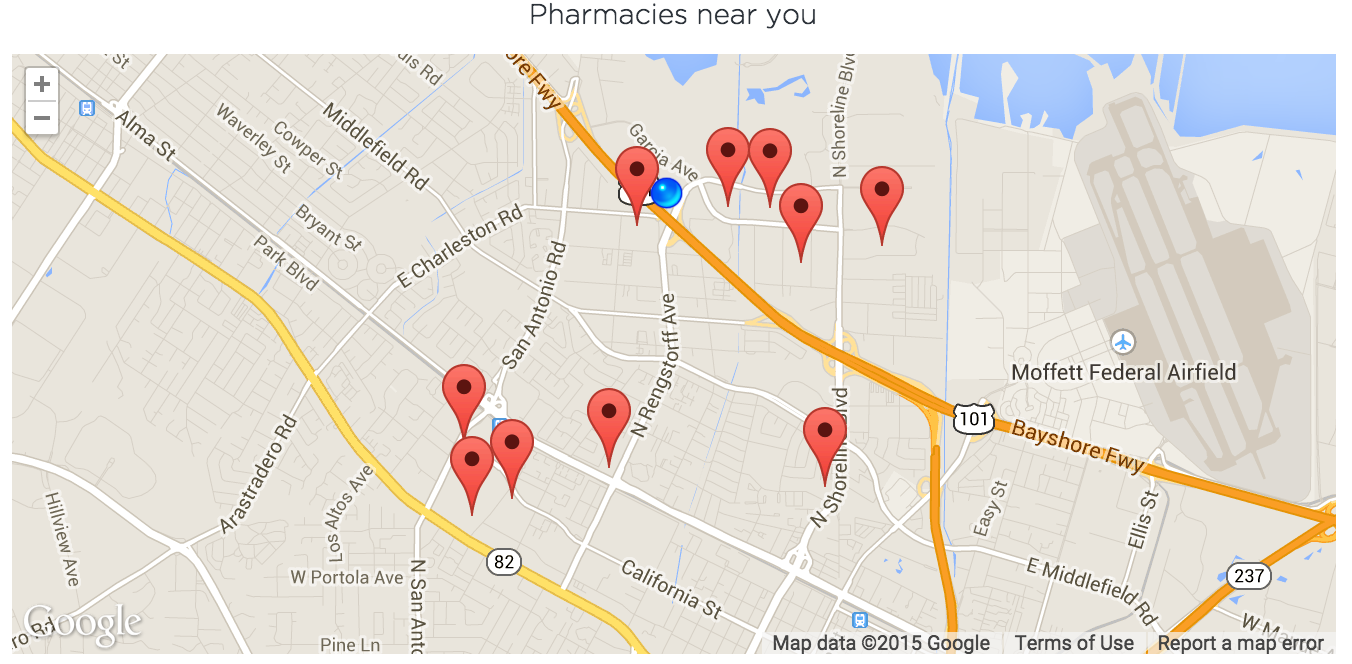This screenshot has width=1352, height=664.
Task: Report a map error
Action: pyautogui.click(x=1240, y=643)
